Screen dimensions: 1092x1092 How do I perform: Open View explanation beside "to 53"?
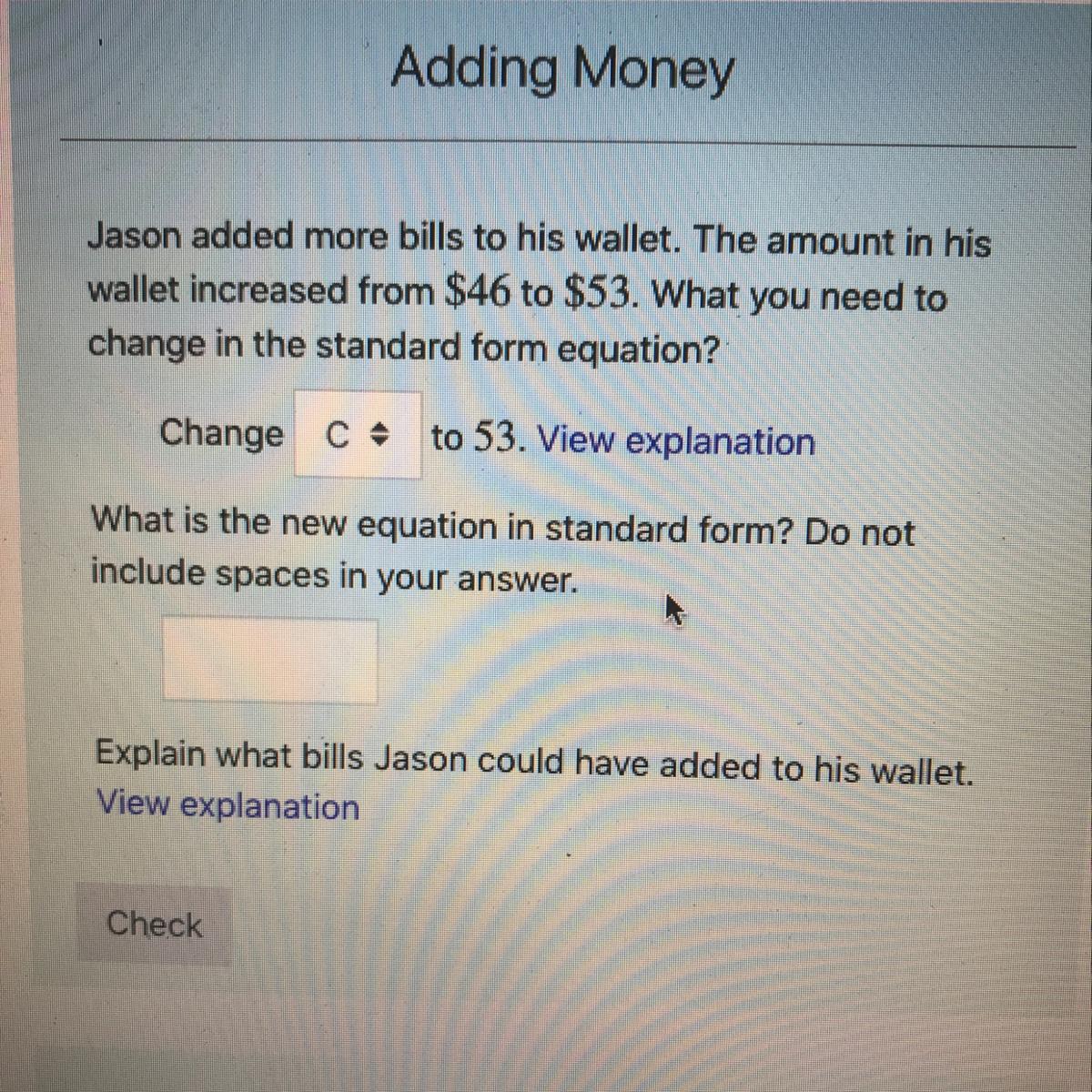[x=676, y=442]
